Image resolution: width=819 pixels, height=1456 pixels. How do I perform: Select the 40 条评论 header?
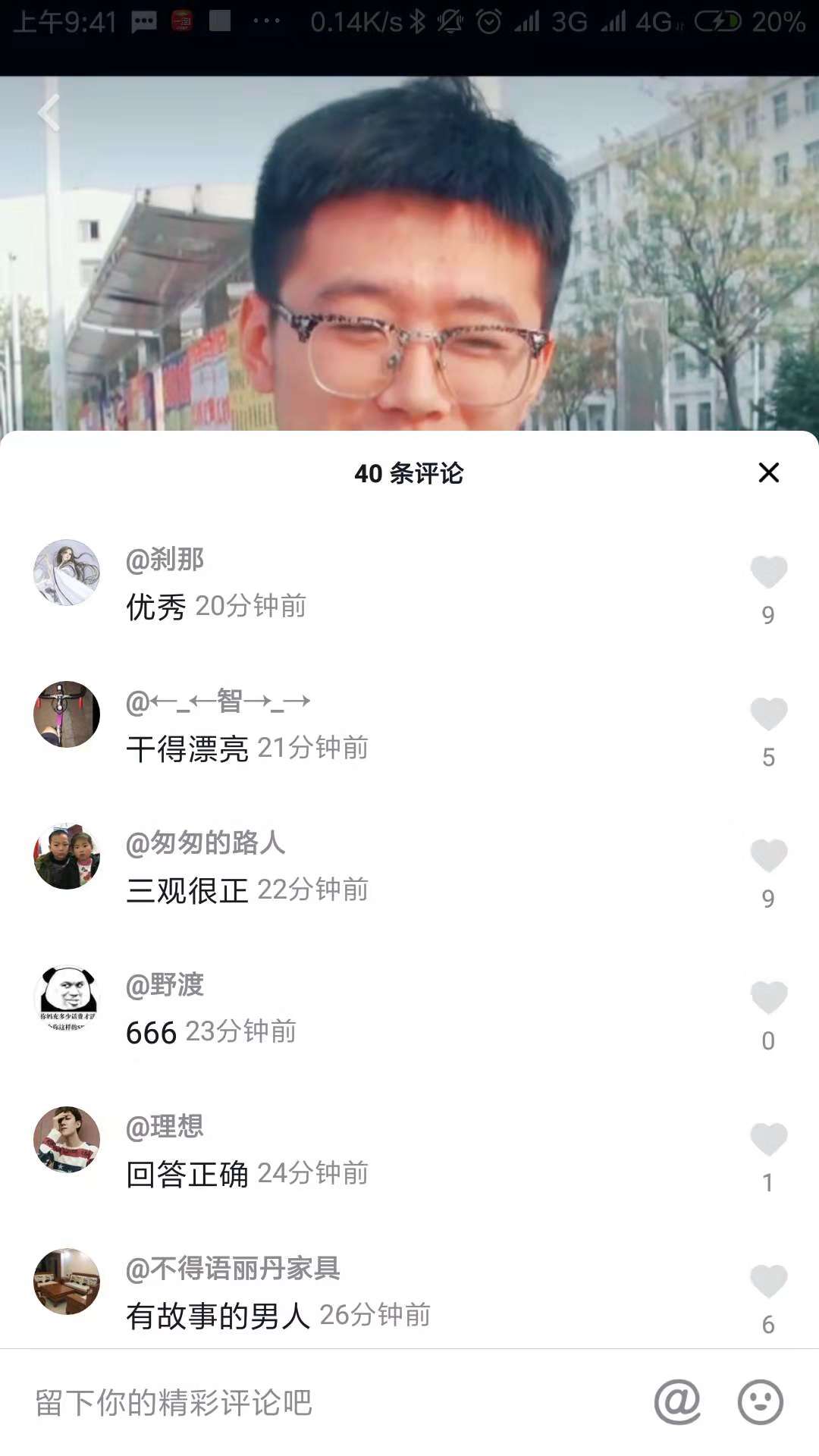(409, 474)
